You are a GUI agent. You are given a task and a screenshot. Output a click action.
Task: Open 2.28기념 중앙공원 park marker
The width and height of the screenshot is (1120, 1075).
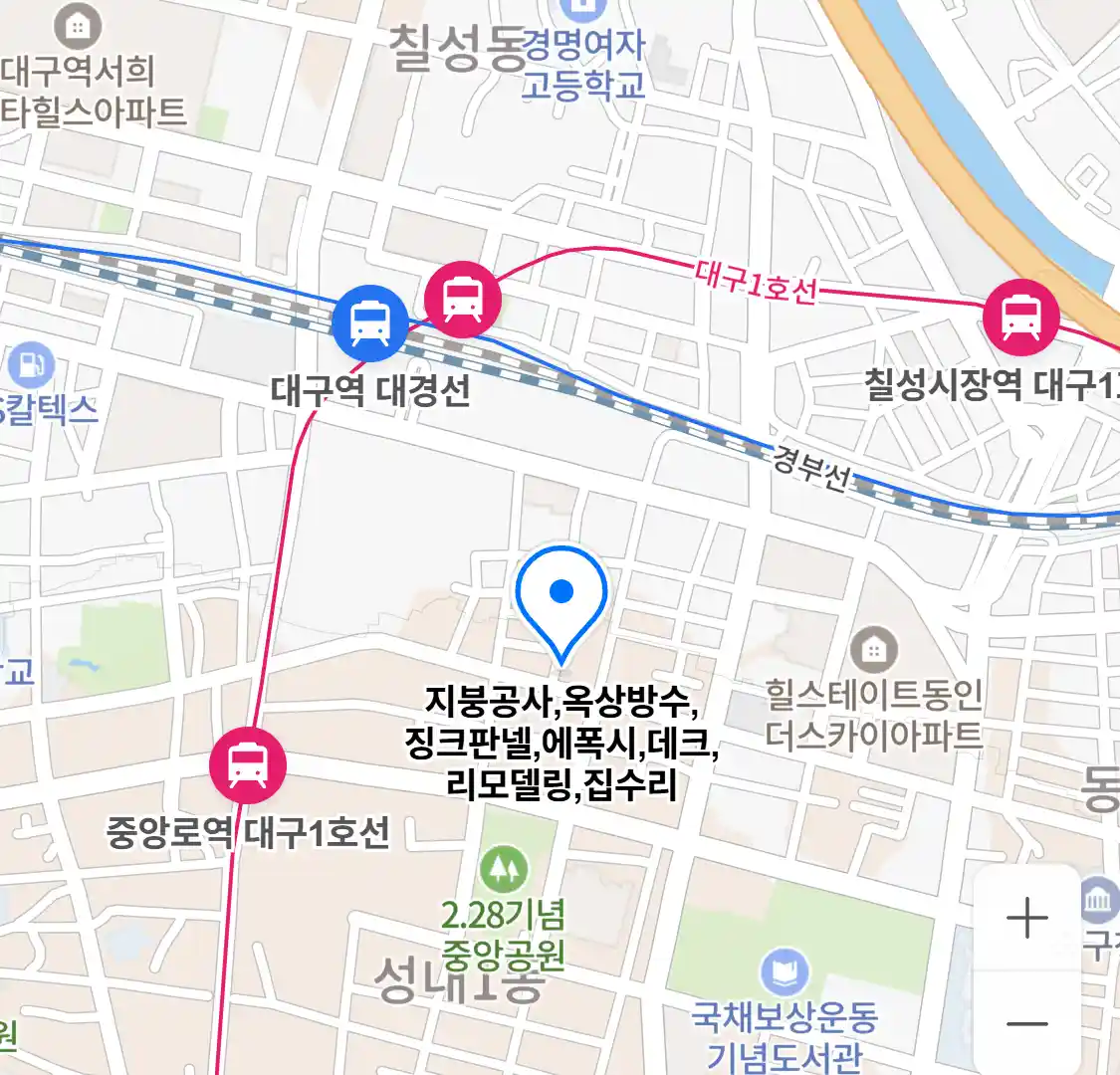click(504, 868)
